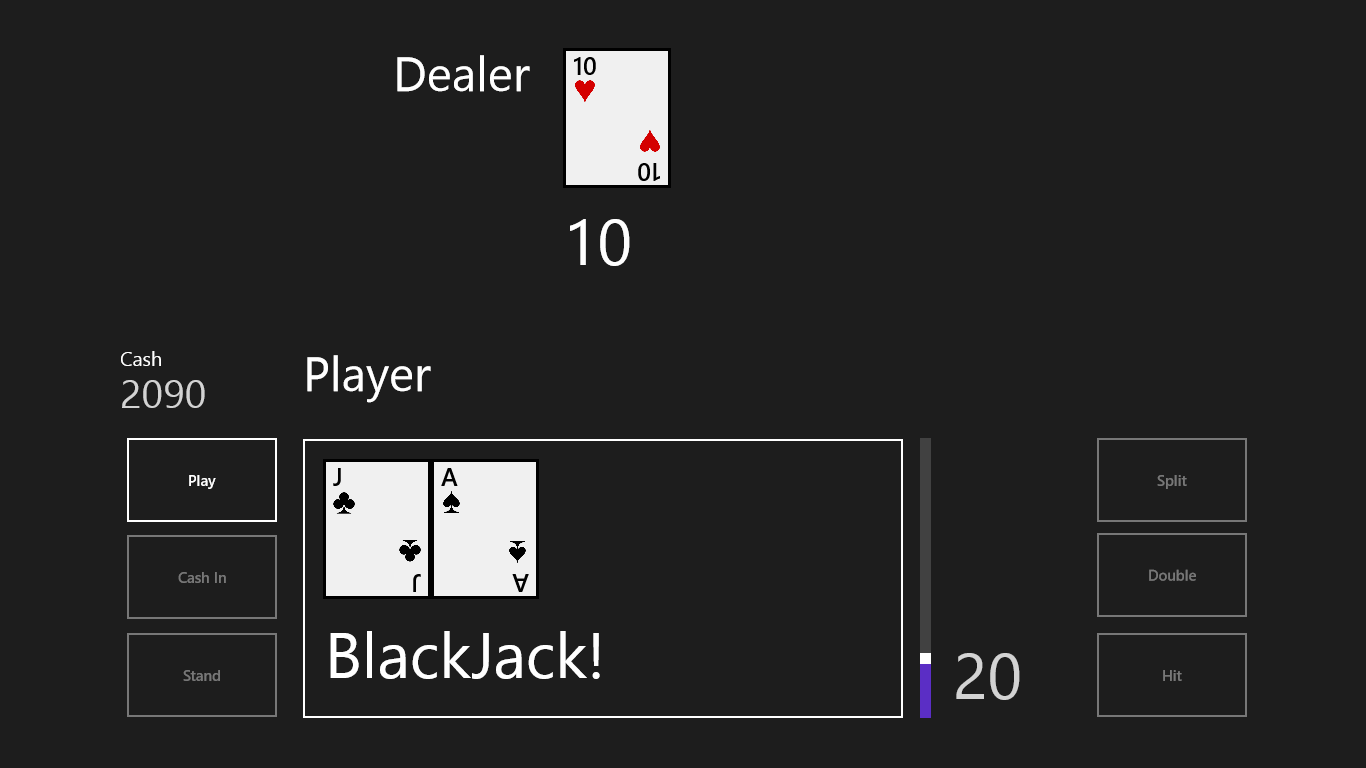Viewport: 1366px width, 768px height.
Task: Split the current hand
Action: (x=1171, y=480)
